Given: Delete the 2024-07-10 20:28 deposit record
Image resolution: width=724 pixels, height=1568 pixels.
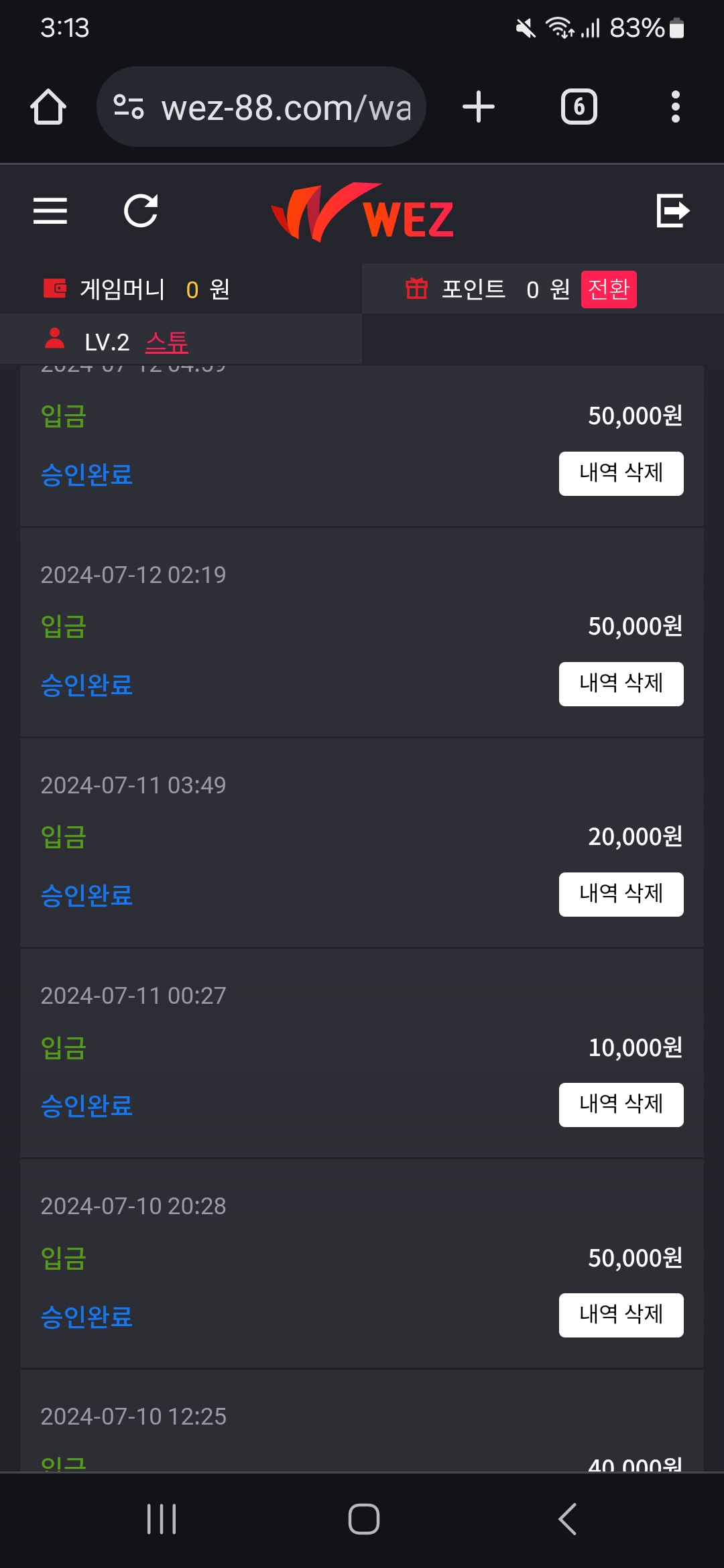Looking at the screenshot, I should [x=621, y=1315].
